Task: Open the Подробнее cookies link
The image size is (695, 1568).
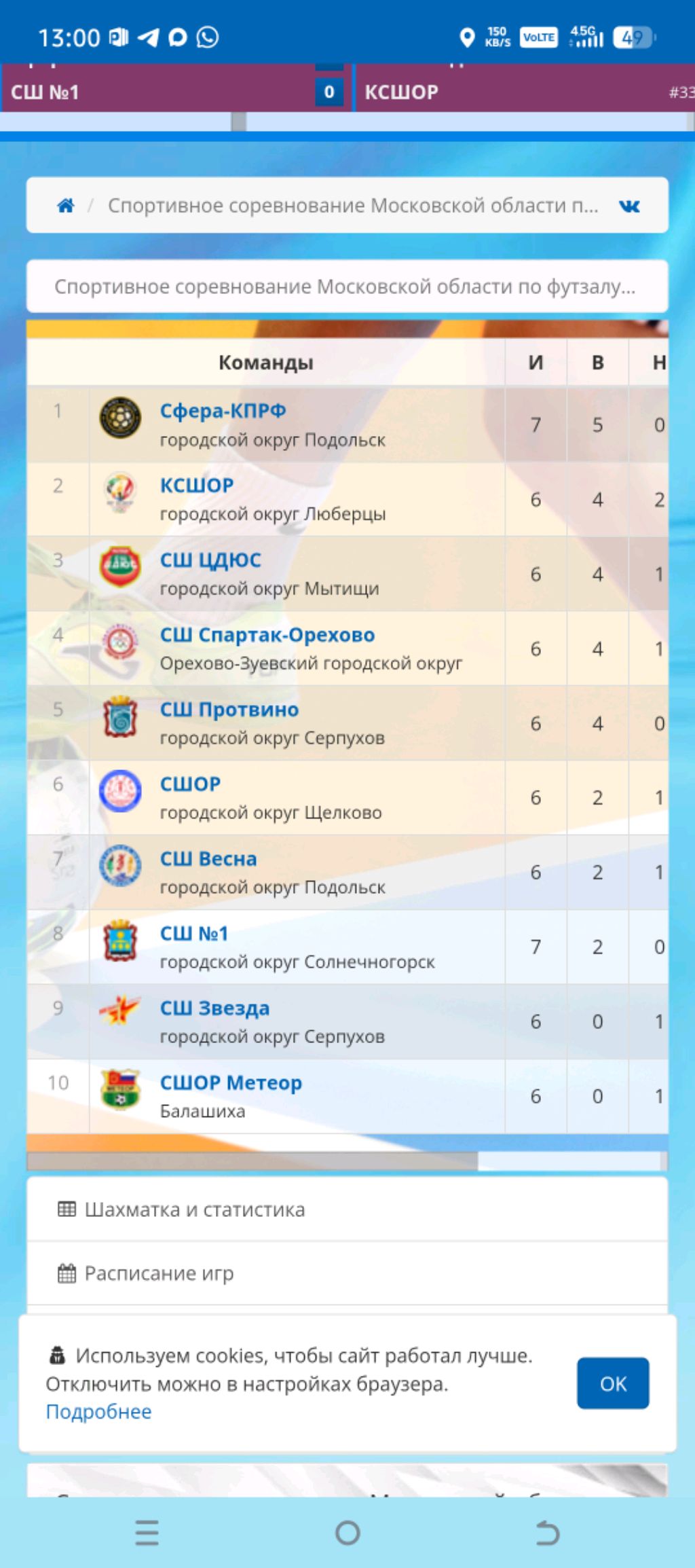Action: click(99, 1412)
